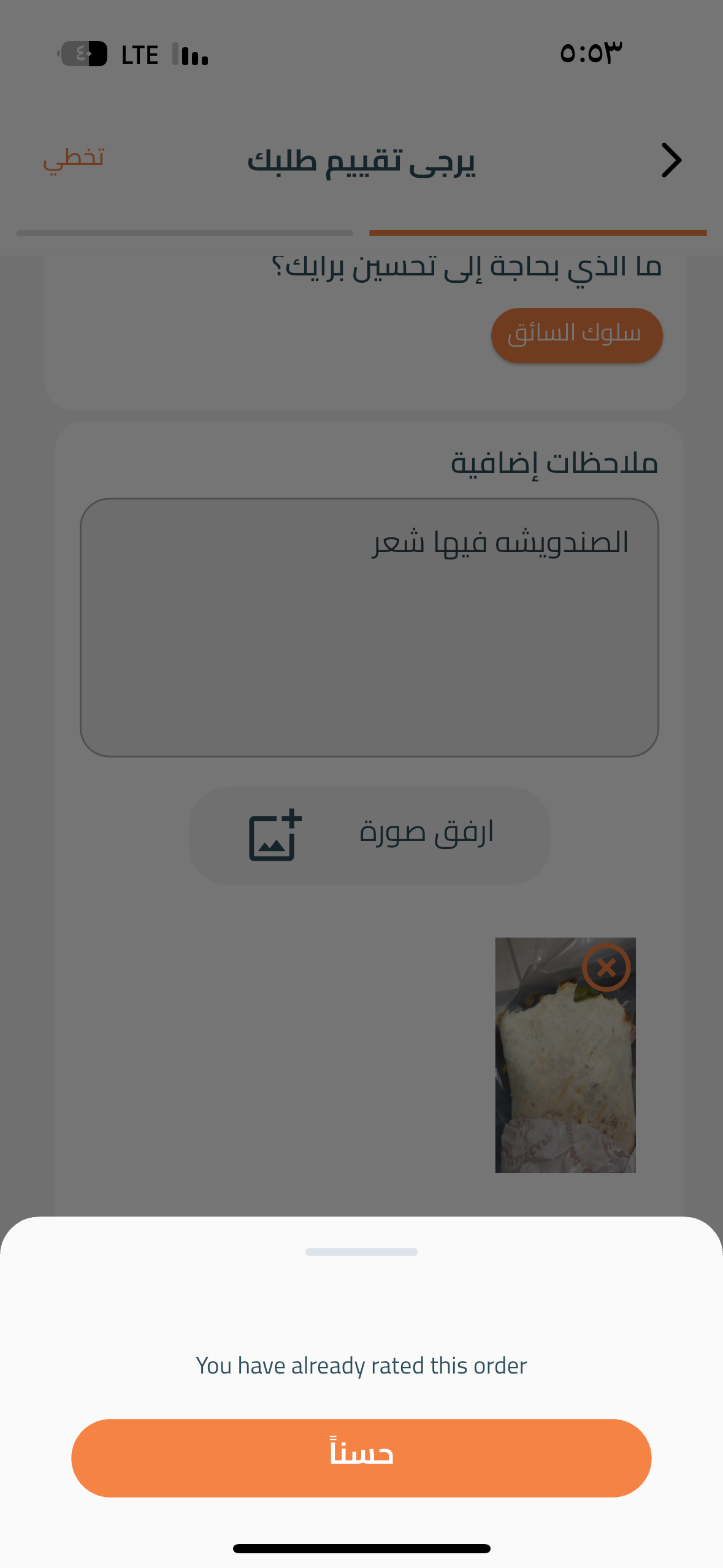
Task: Skip rating via تخطي
Action: 74,159
